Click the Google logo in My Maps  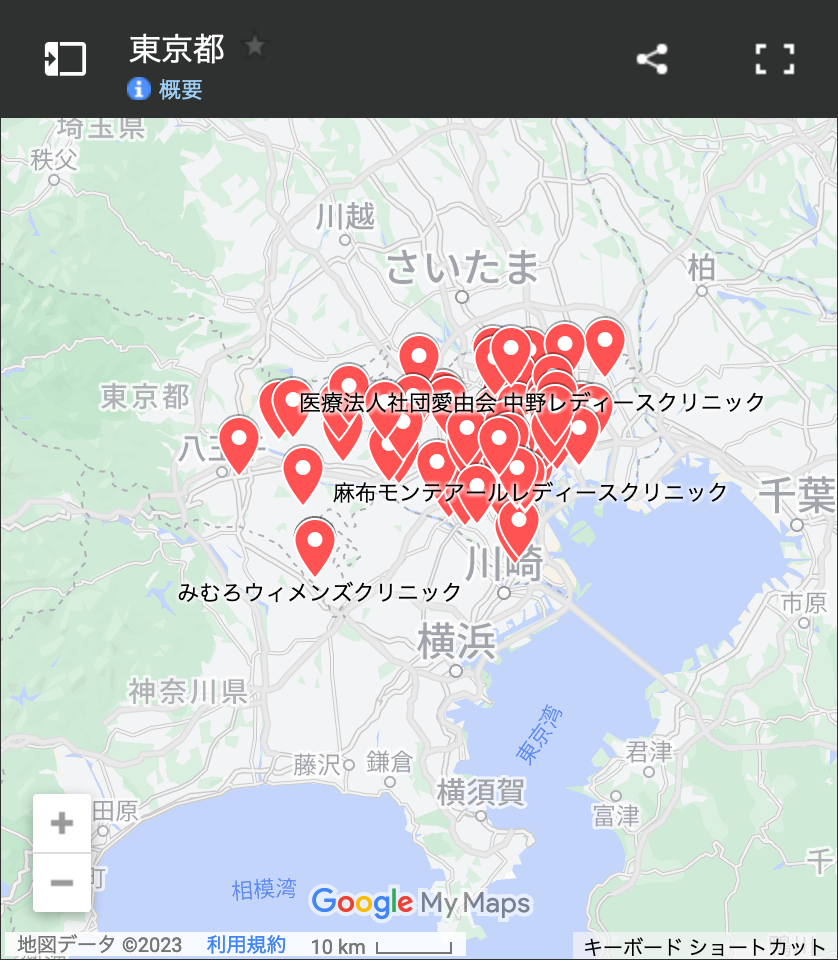362,903
